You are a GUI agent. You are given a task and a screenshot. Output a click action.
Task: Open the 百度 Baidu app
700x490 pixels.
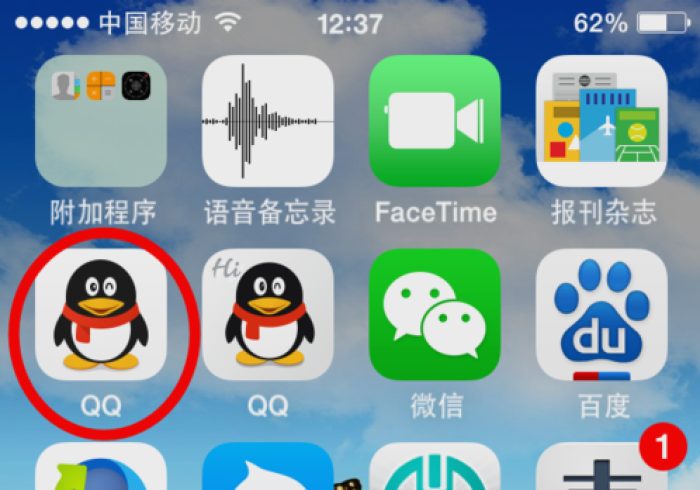(x=602, y=315)
